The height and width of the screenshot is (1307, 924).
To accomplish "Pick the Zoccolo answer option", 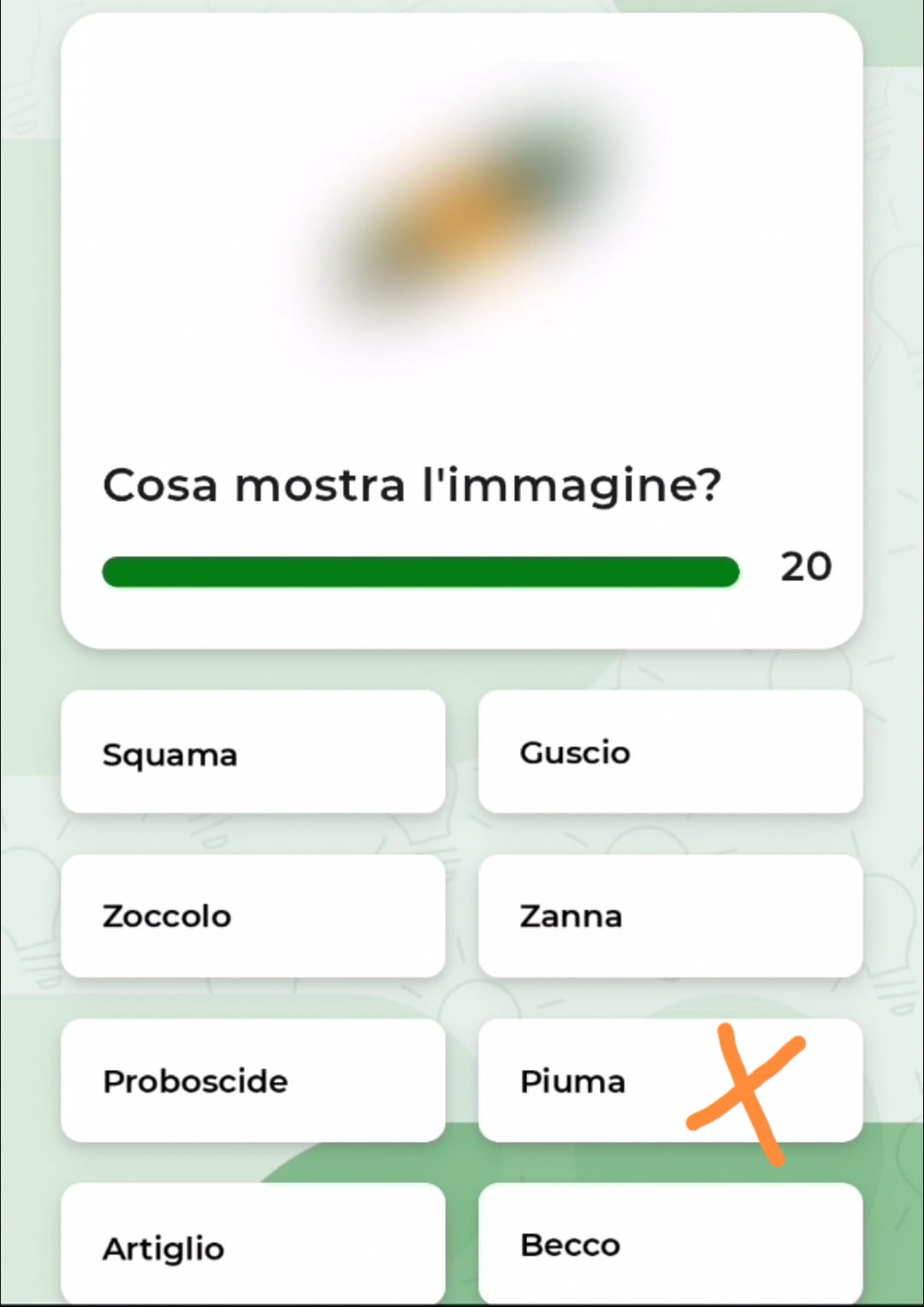I will point(252,916).
